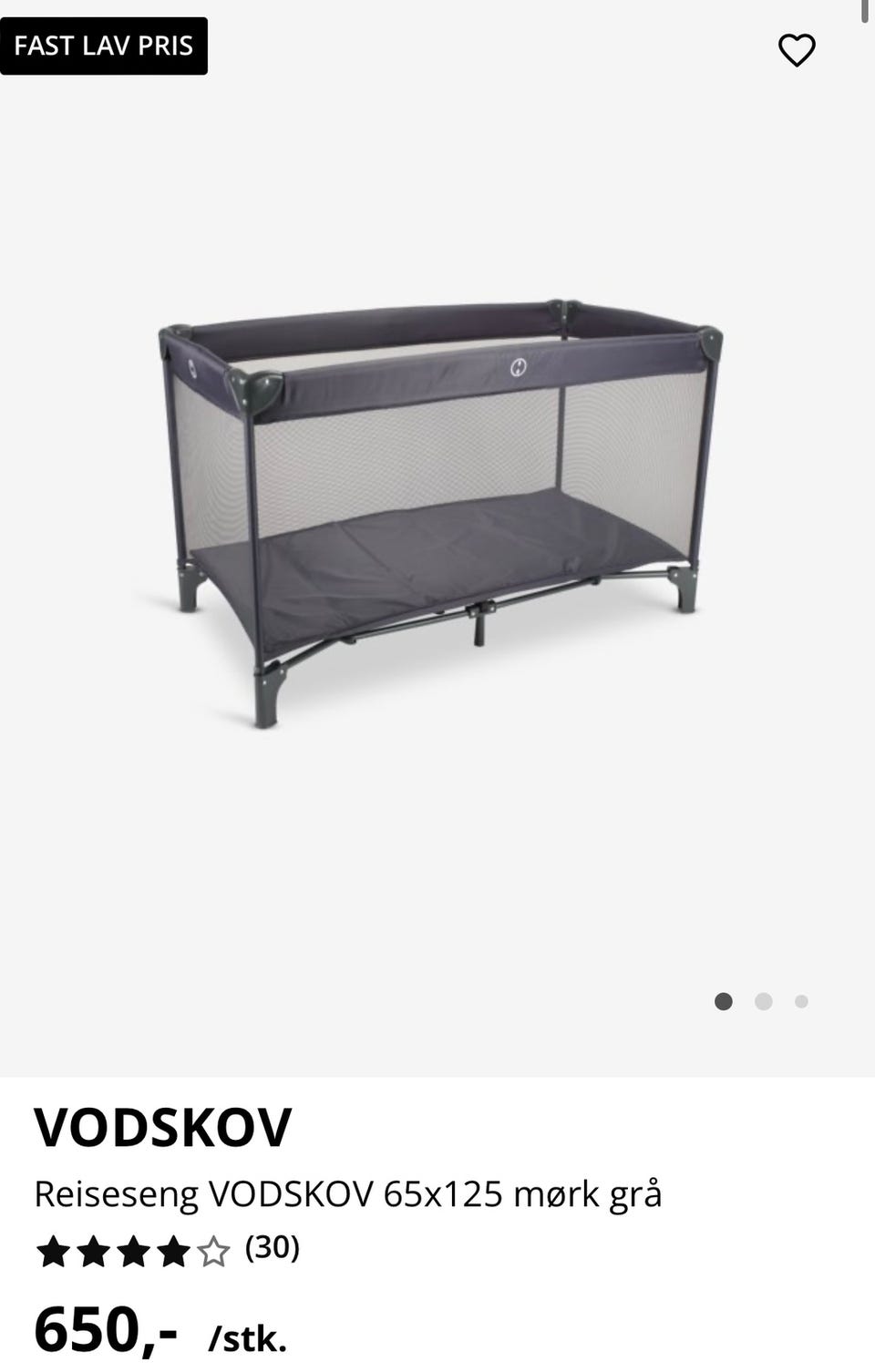Jump to the second product image dot
Screen dimensions: 875x1372
[x=764, y=1002]
